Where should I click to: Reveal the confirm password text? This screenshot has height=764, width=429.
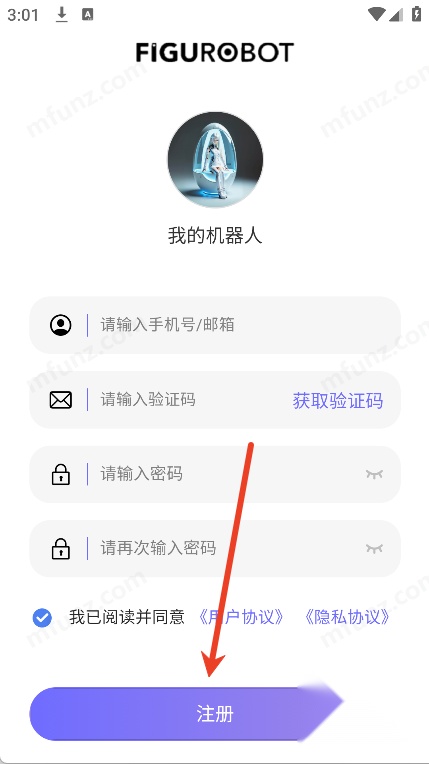coord(374,549)
